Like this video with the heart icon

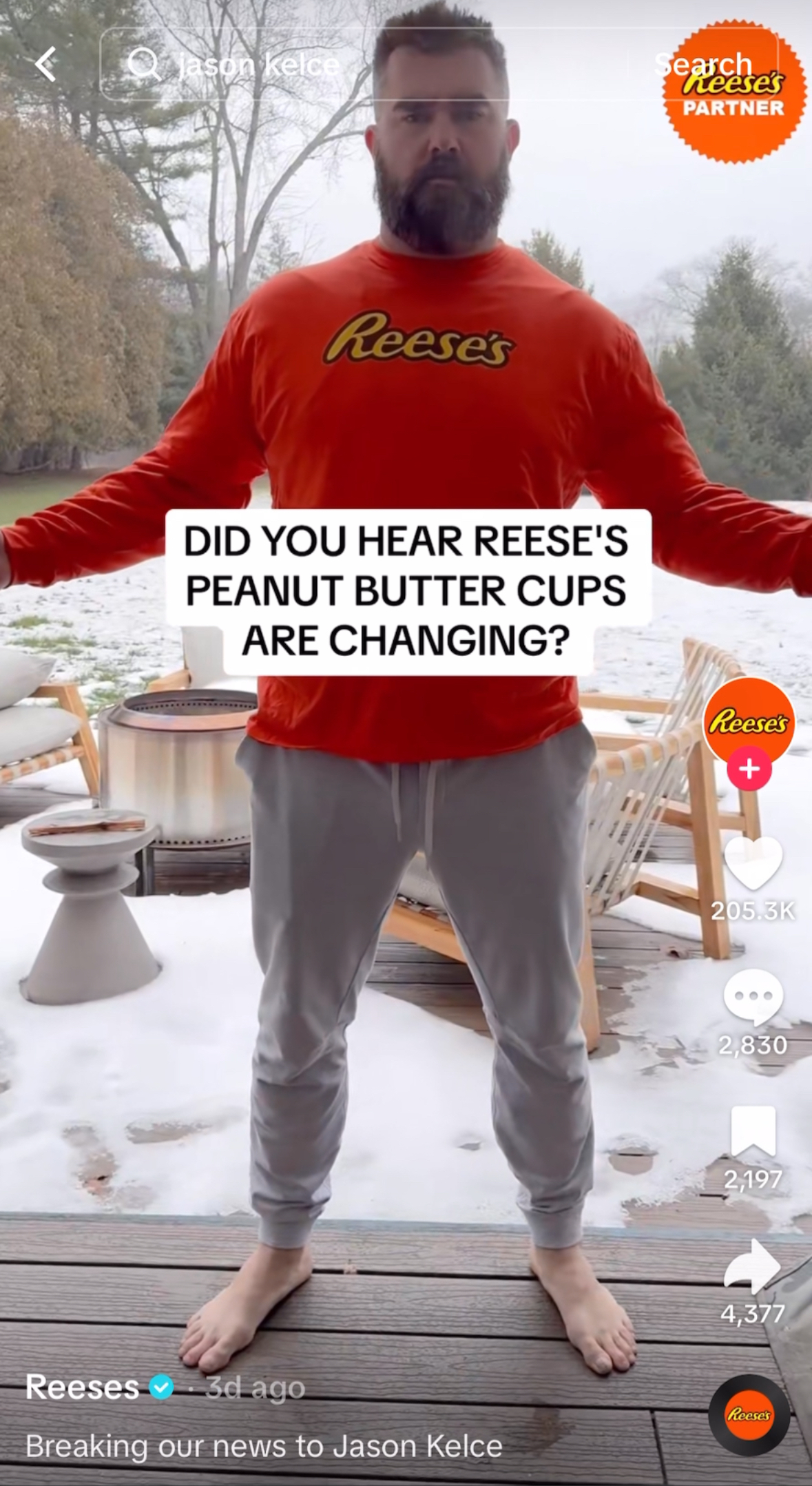point(753,864)
